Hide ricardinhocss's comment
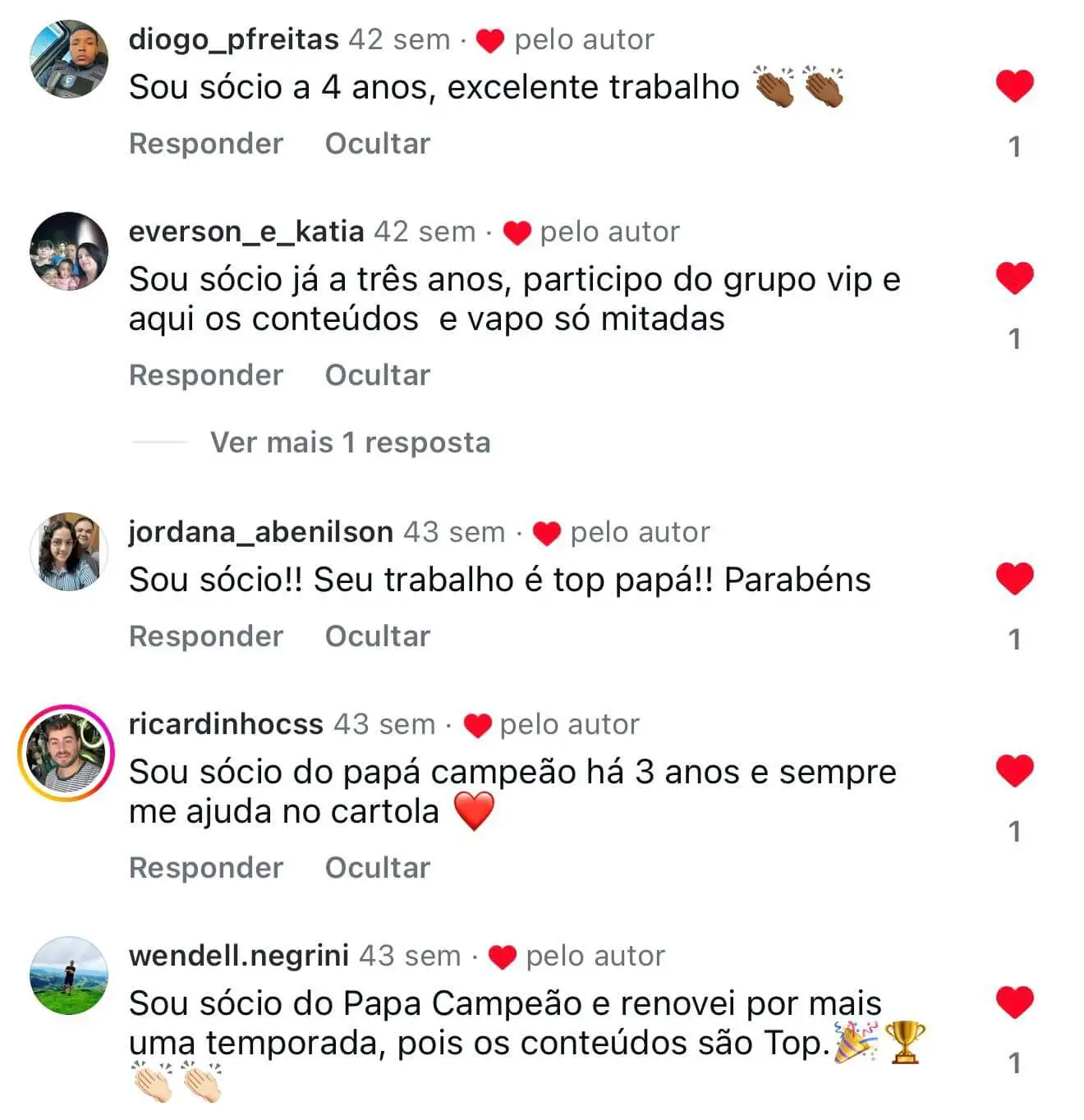The image size is (1084, 1120). pos(377,868)
